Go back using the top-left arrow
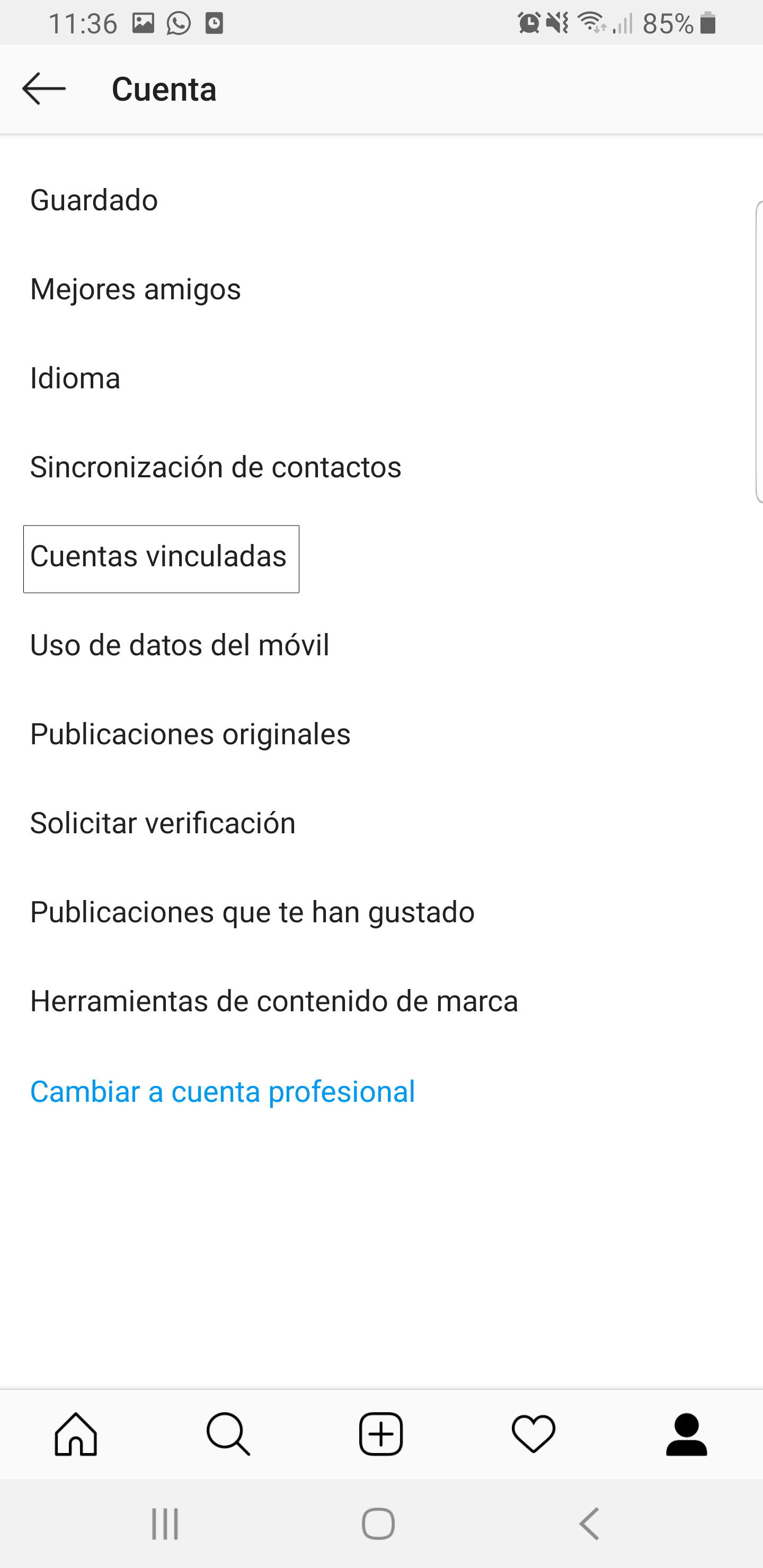Screen dimensions: 763x1568 44,89
